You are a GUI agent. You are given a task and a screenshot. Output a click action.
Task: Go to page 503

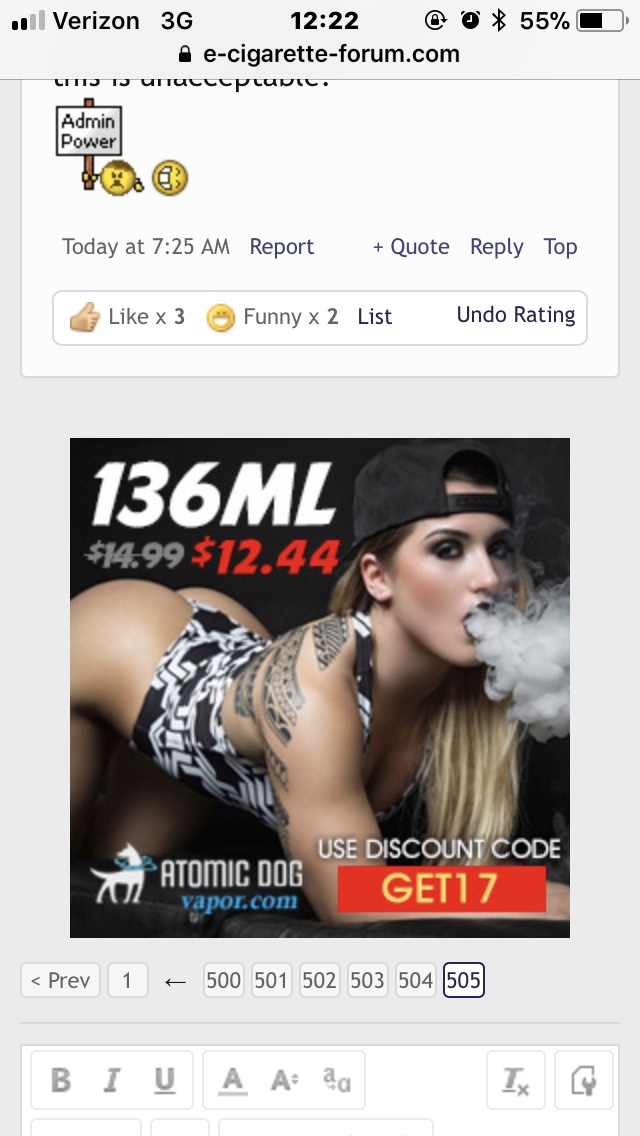coord(367,980)
